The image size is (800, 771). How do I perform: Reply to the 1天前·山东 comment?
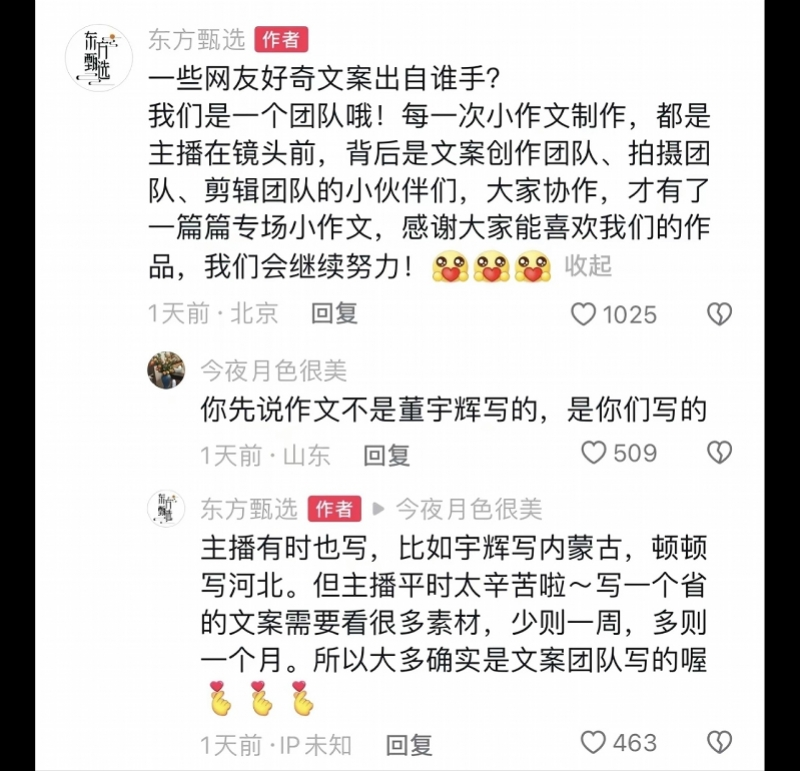point(386,455)
